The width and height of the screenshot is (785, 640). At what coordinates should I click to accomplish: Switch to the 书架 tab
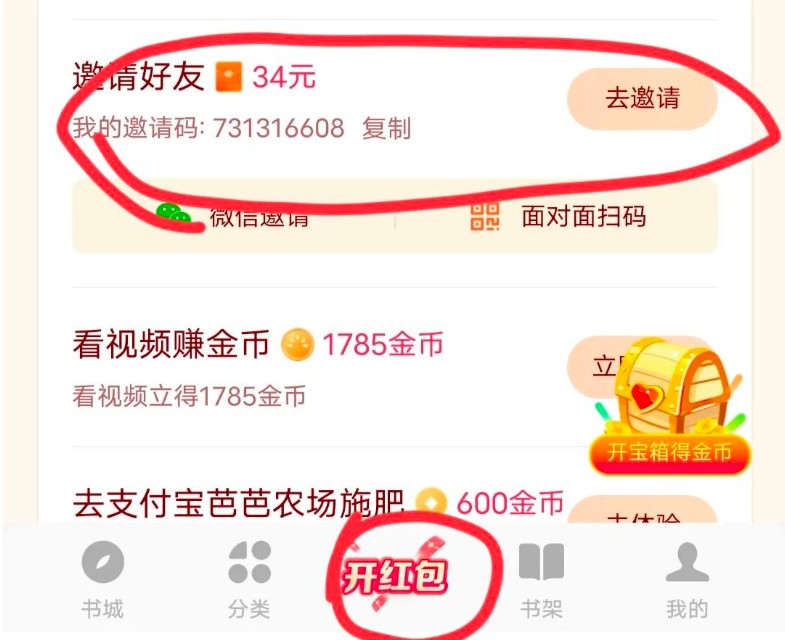point(541,579)
